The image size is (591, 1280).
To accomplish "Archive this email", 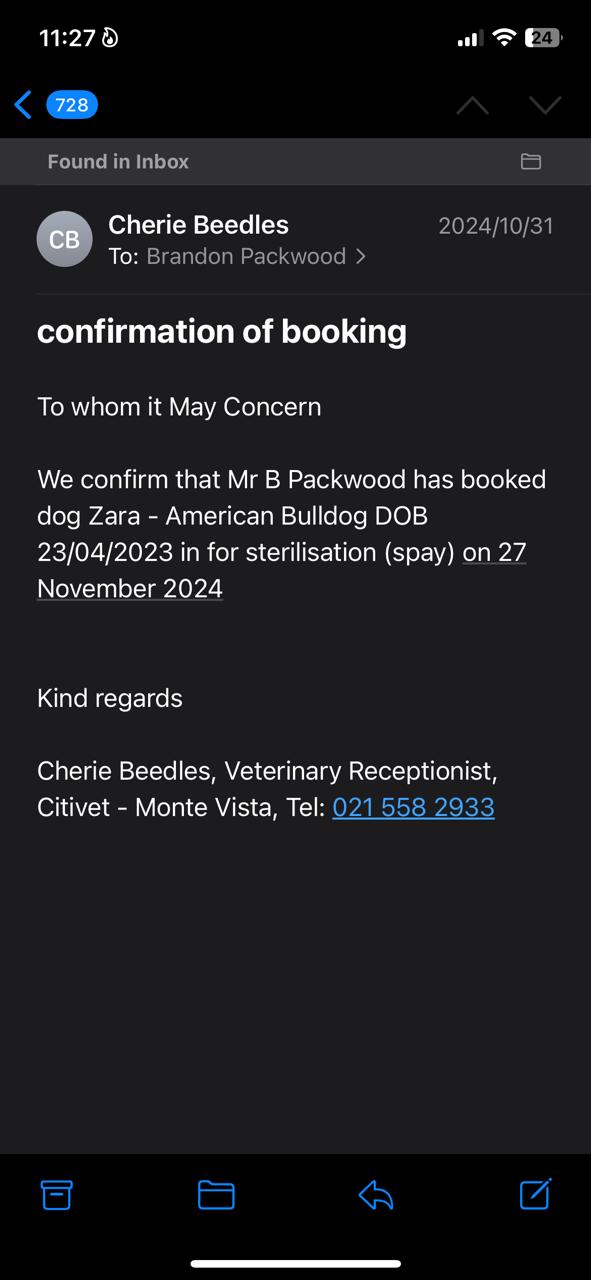I will 57,1194.
